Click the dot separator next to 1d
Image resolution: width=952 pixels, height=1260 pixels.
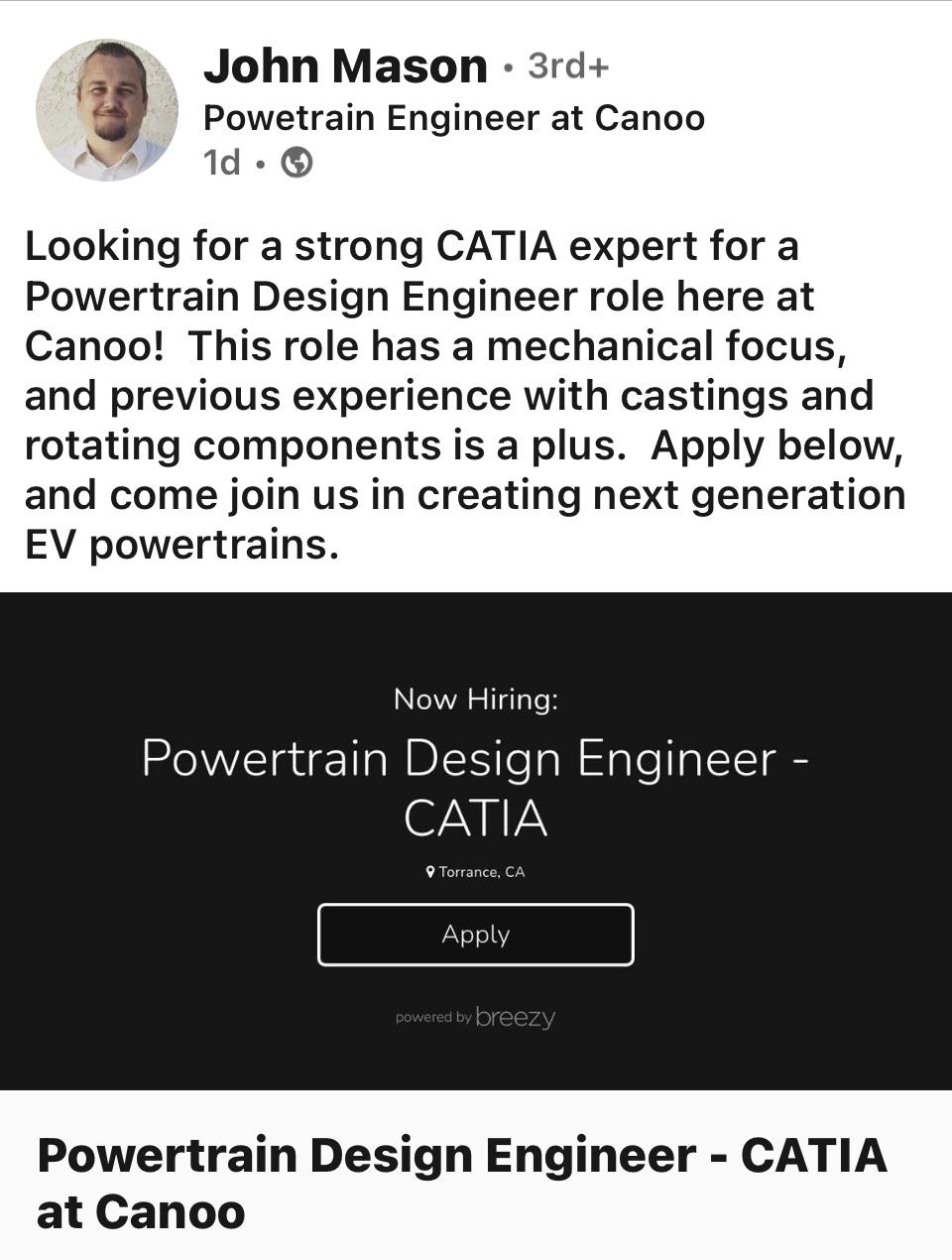(260, 162)
